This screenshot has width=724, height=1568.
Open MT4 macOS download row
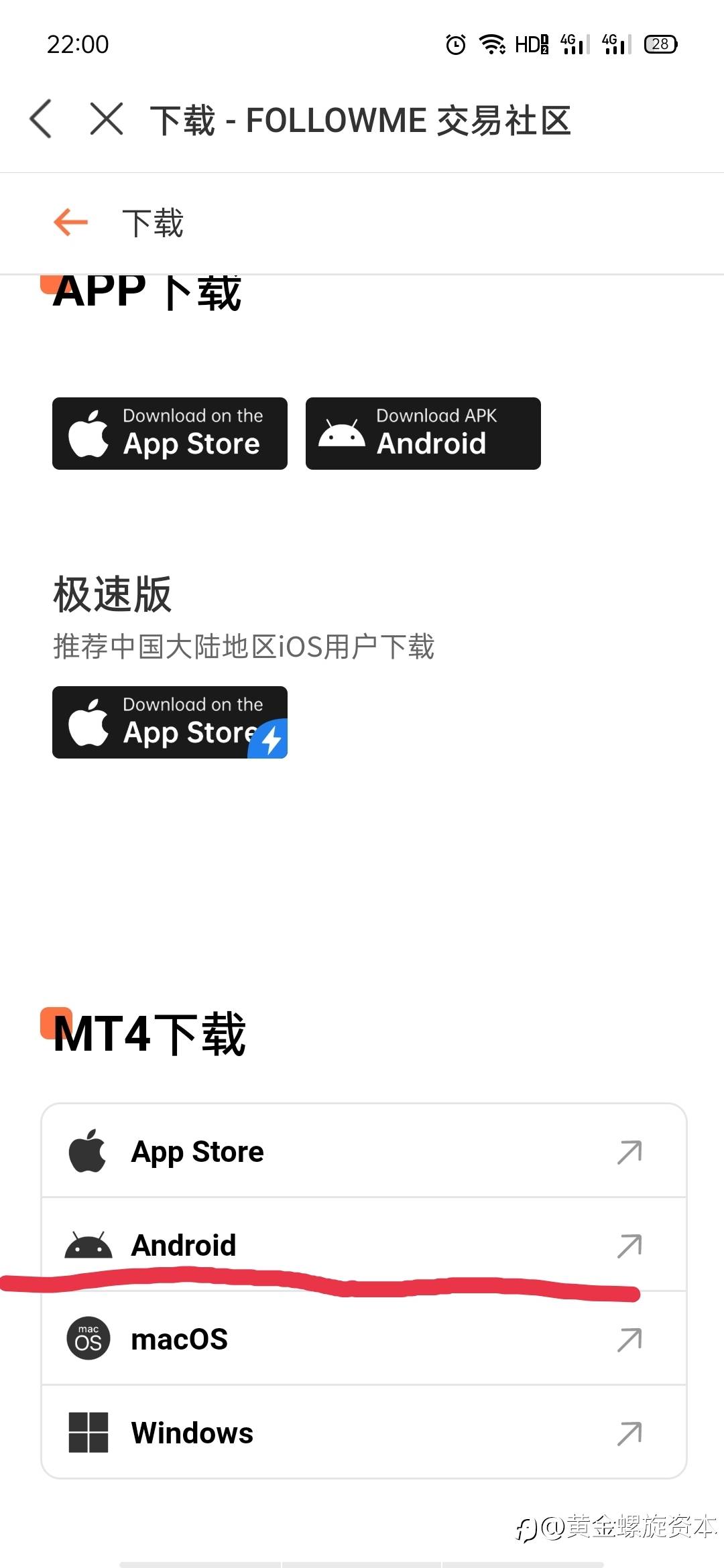[364, 1338]
